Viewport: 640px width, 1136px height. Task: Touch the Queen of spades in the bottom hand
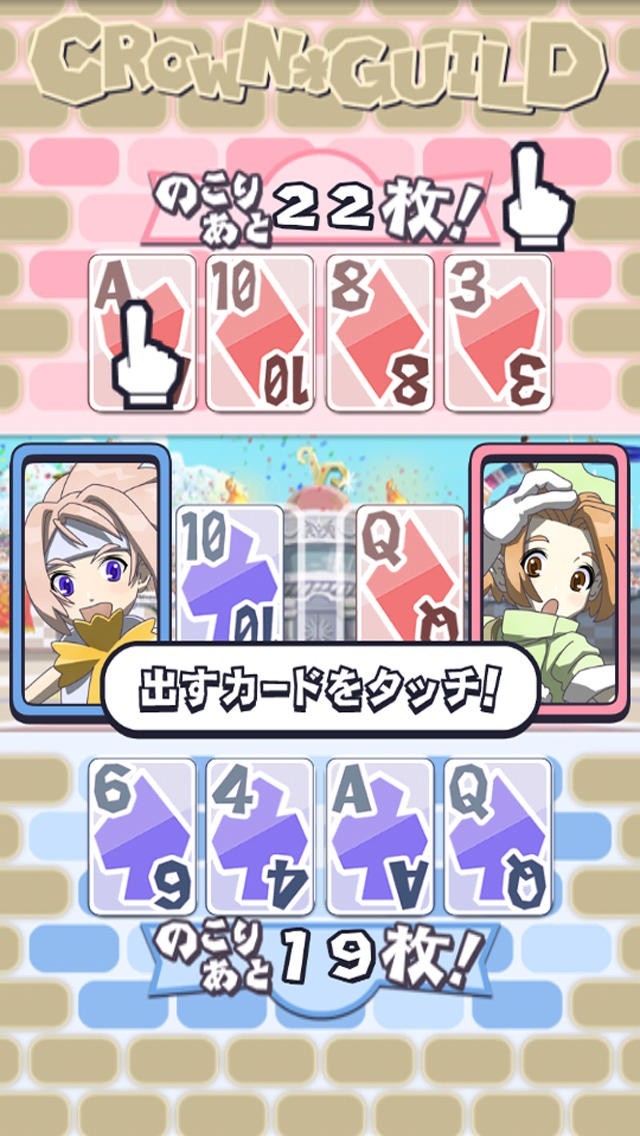[498, 837]
